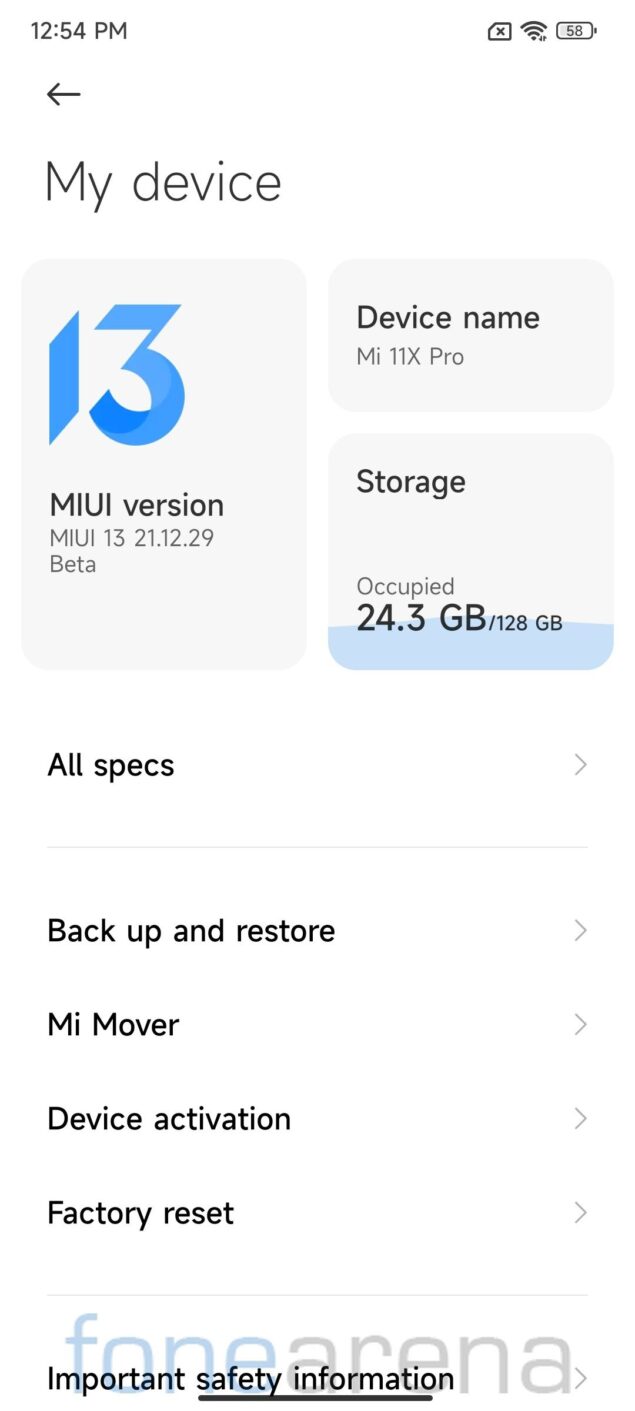Go back using the arrow
This screenshot has height=1411, width=635.
[x=64, y=94]
